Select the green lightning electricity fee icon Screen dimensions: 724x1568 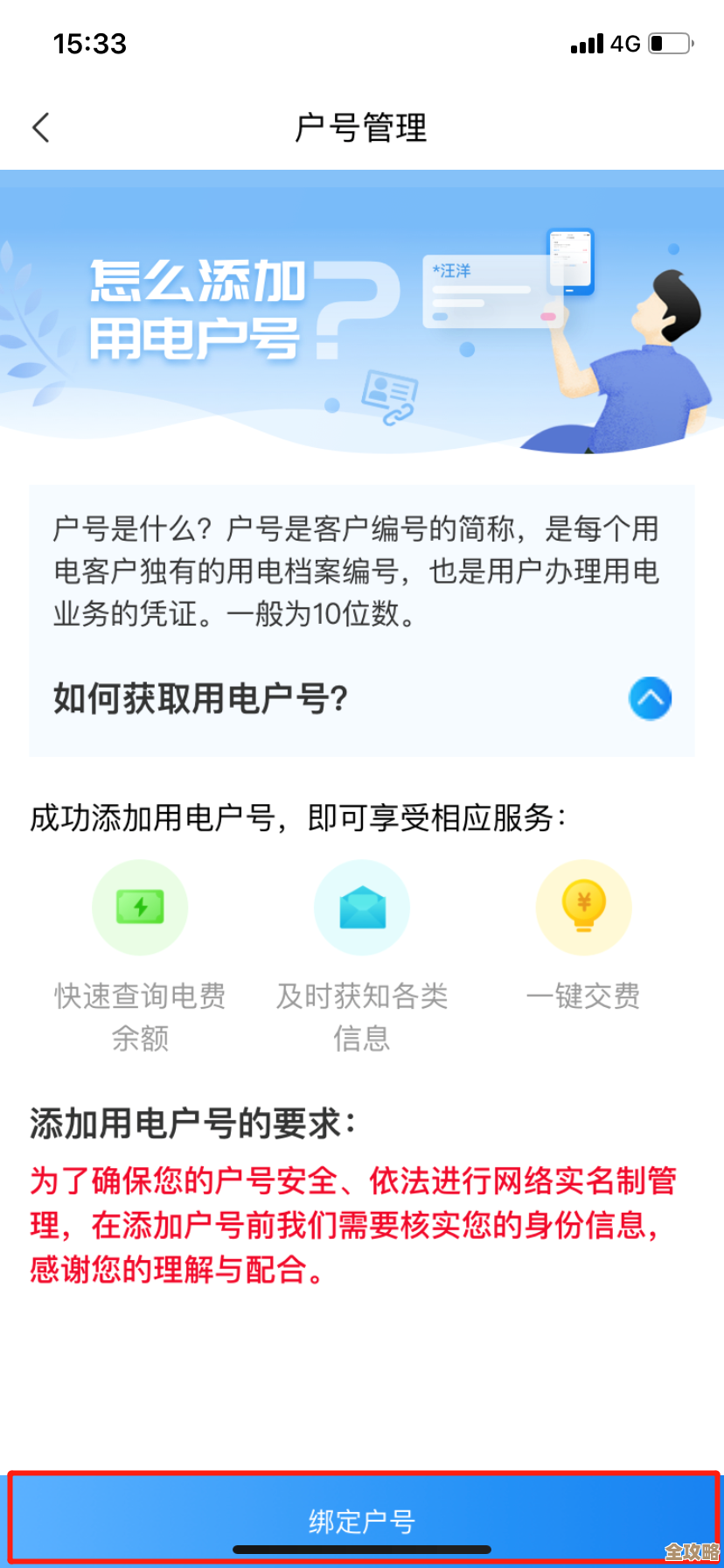140,906
